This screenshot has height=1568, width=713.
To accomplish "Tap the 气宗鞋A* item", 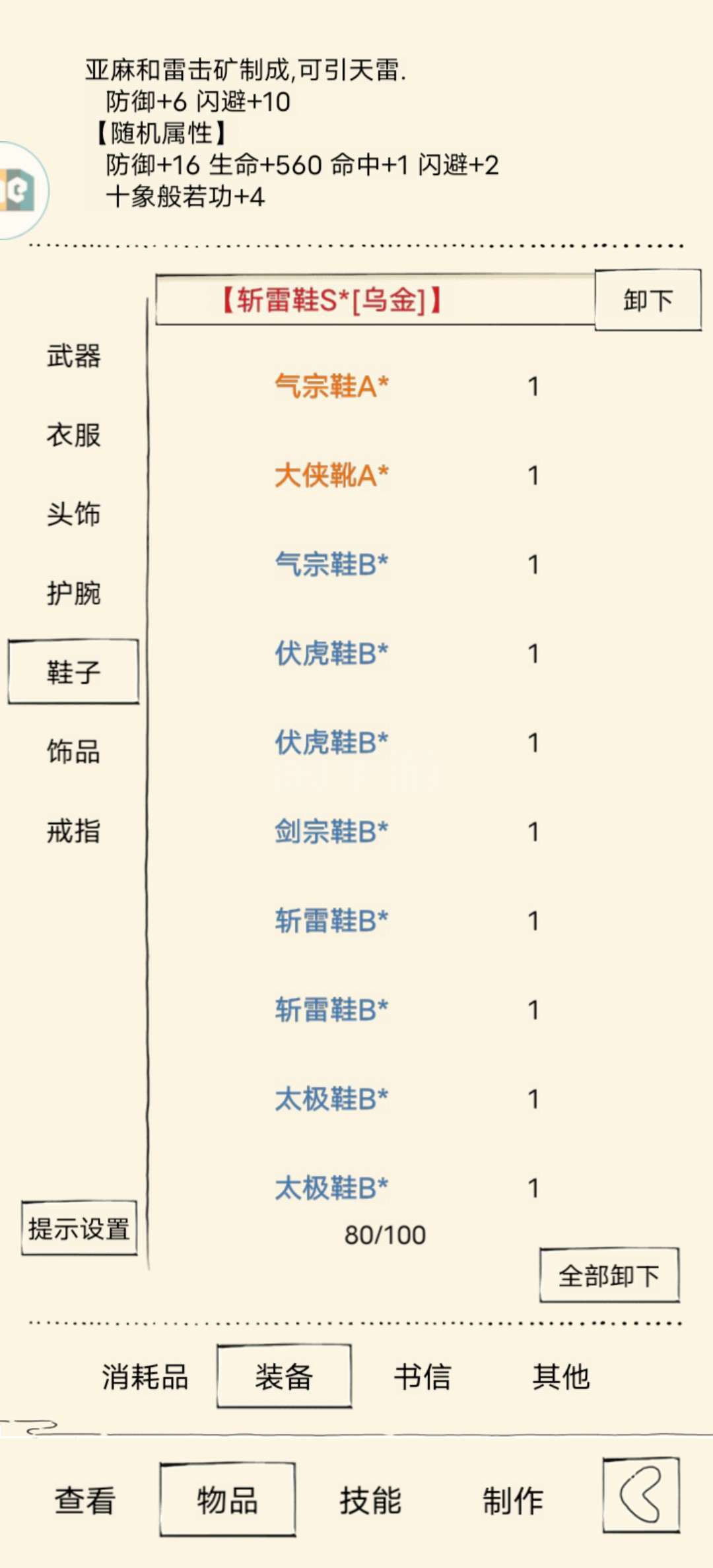I will click(331, 386).
